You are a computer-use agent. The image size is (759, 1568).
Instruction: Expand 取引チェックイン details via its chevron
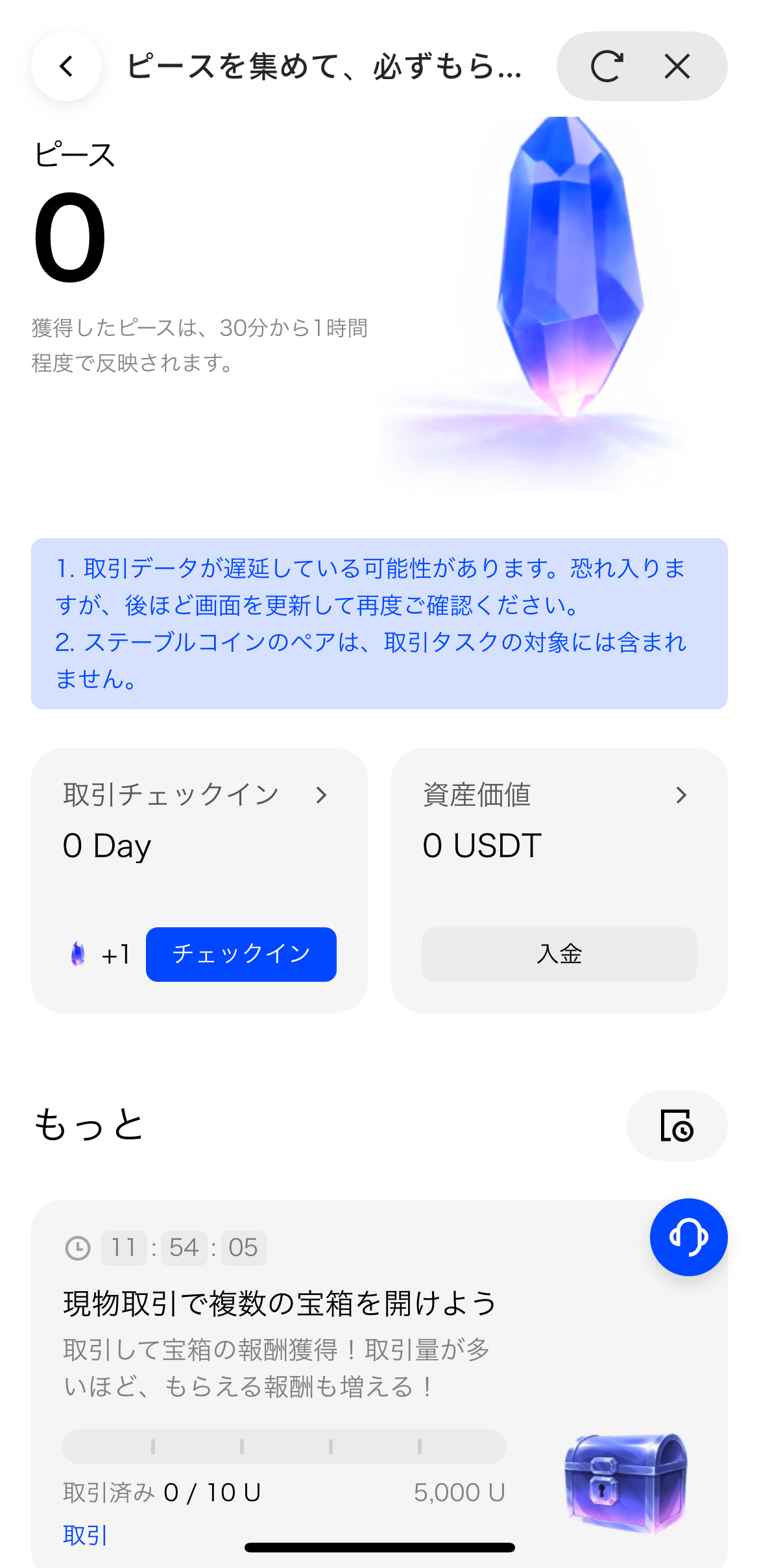point(322,795)
